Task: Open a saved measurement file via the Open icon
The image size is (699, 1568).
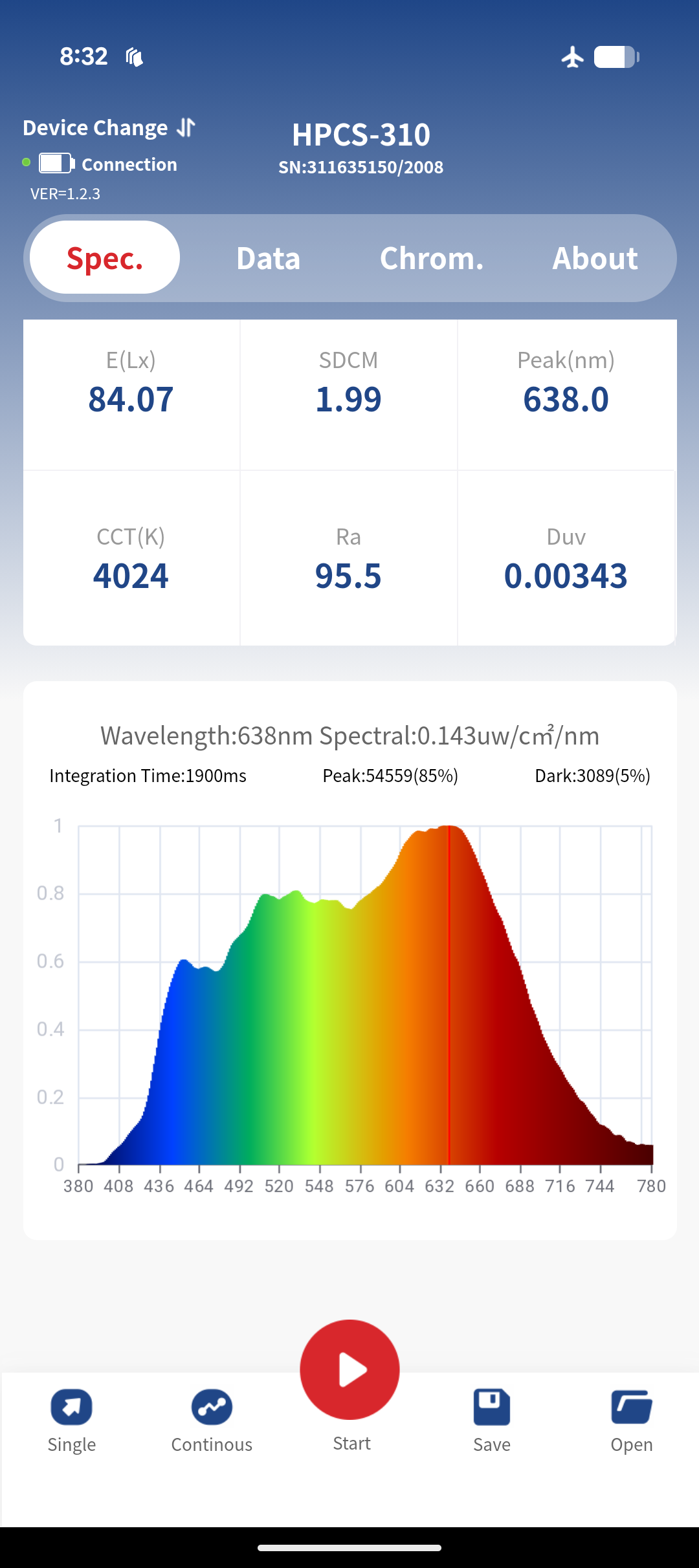Action: [630, 1406]
